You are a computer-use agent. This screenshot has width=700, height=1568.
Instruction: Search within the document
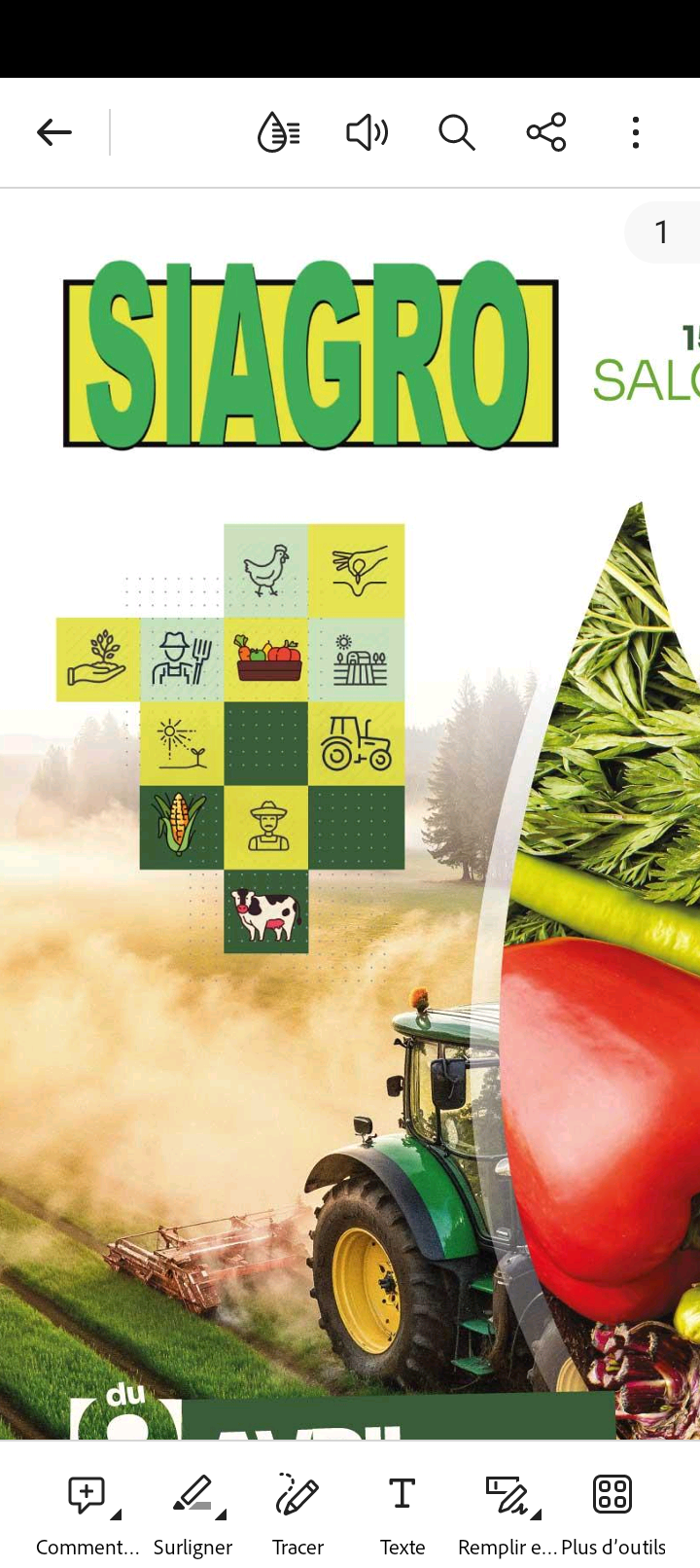tap(456, 131)
